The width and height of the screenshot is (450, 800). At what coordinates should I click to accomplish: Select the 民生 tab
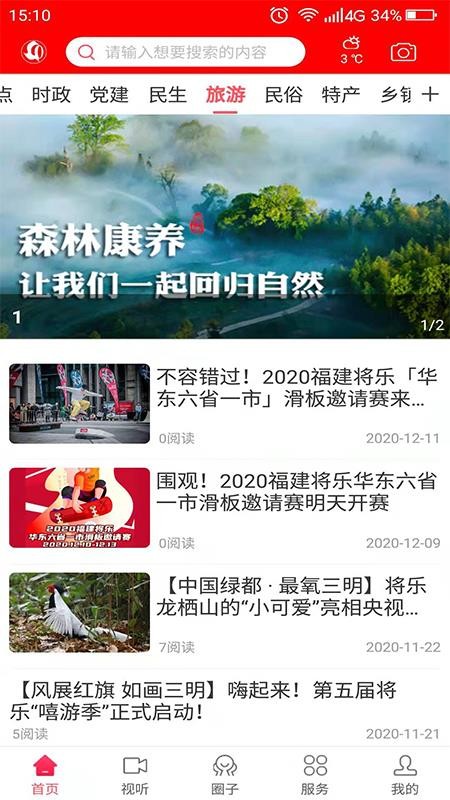point(168,95)
